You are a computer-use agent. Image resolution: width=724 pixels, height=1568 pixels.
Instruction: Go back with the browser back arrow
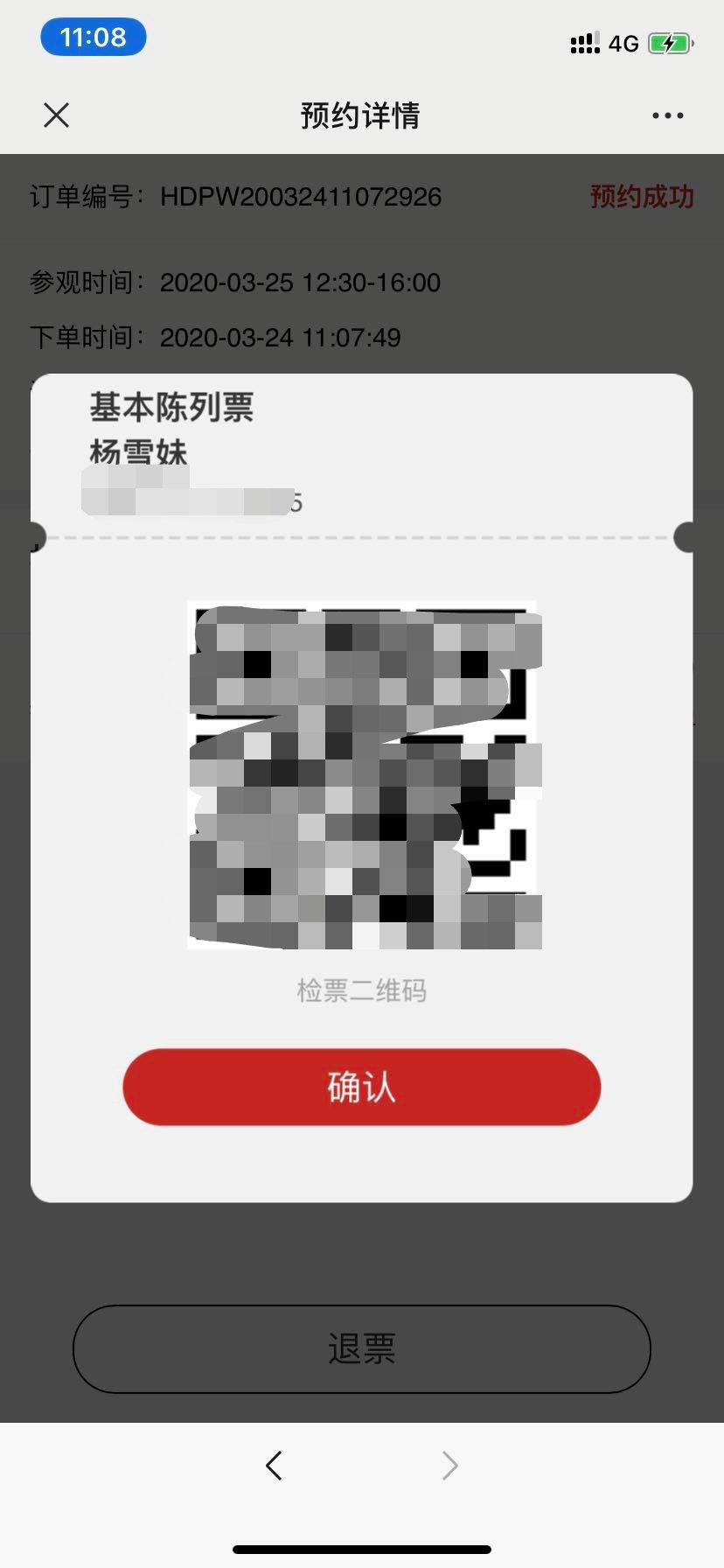coord(275,1465)
